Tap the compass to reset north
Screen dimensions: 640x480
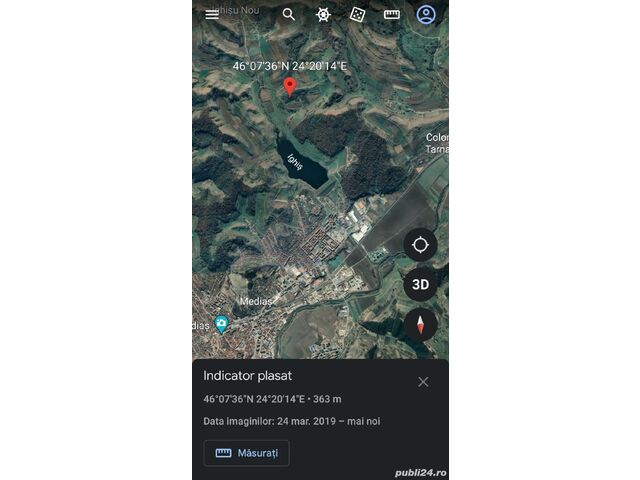tap(420, 324)
